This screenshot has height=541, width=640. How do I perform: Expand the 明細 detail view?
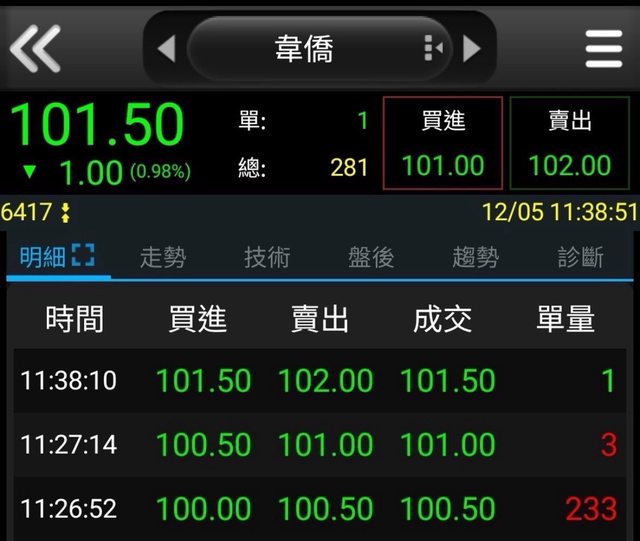tap(83, 257)
